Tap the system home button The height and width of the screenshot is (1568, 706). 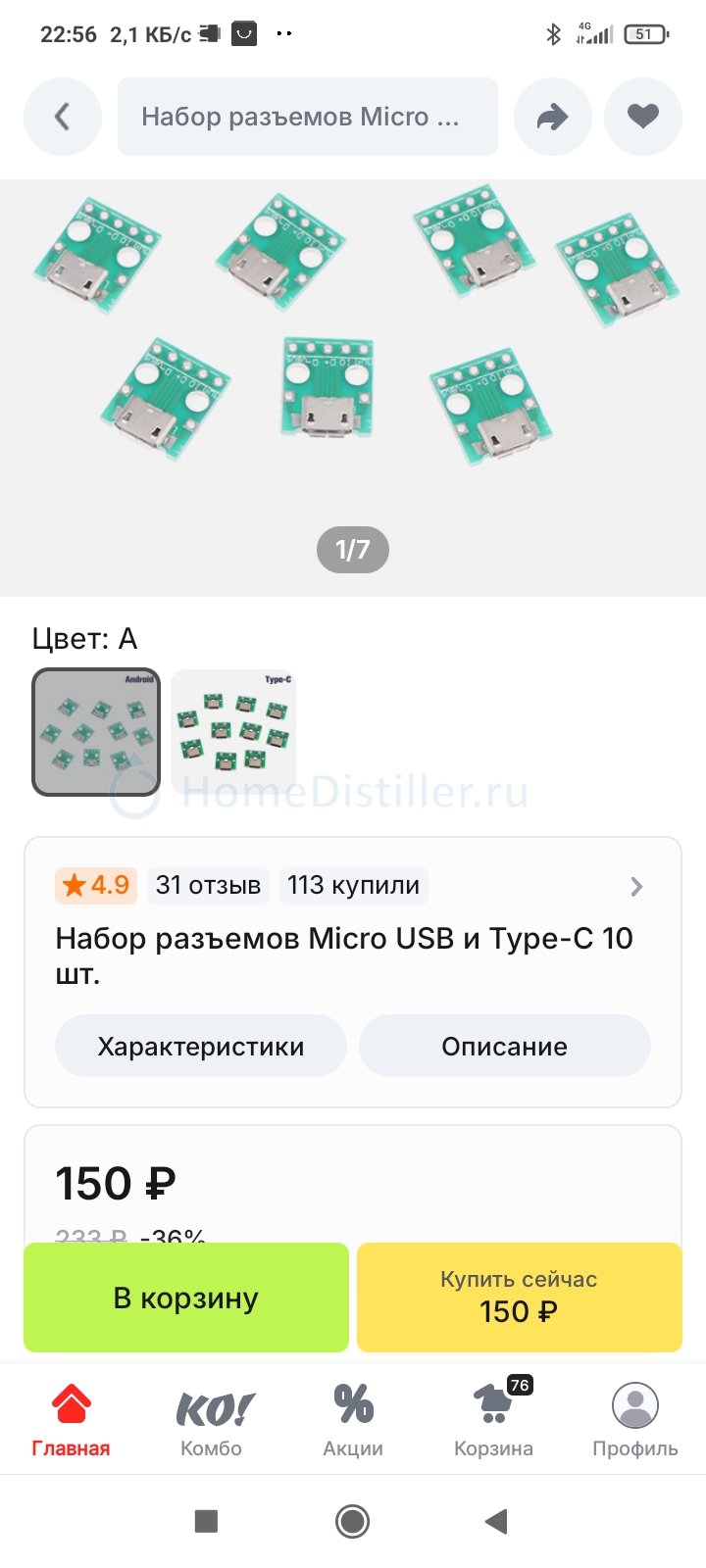pos(352,1521)
